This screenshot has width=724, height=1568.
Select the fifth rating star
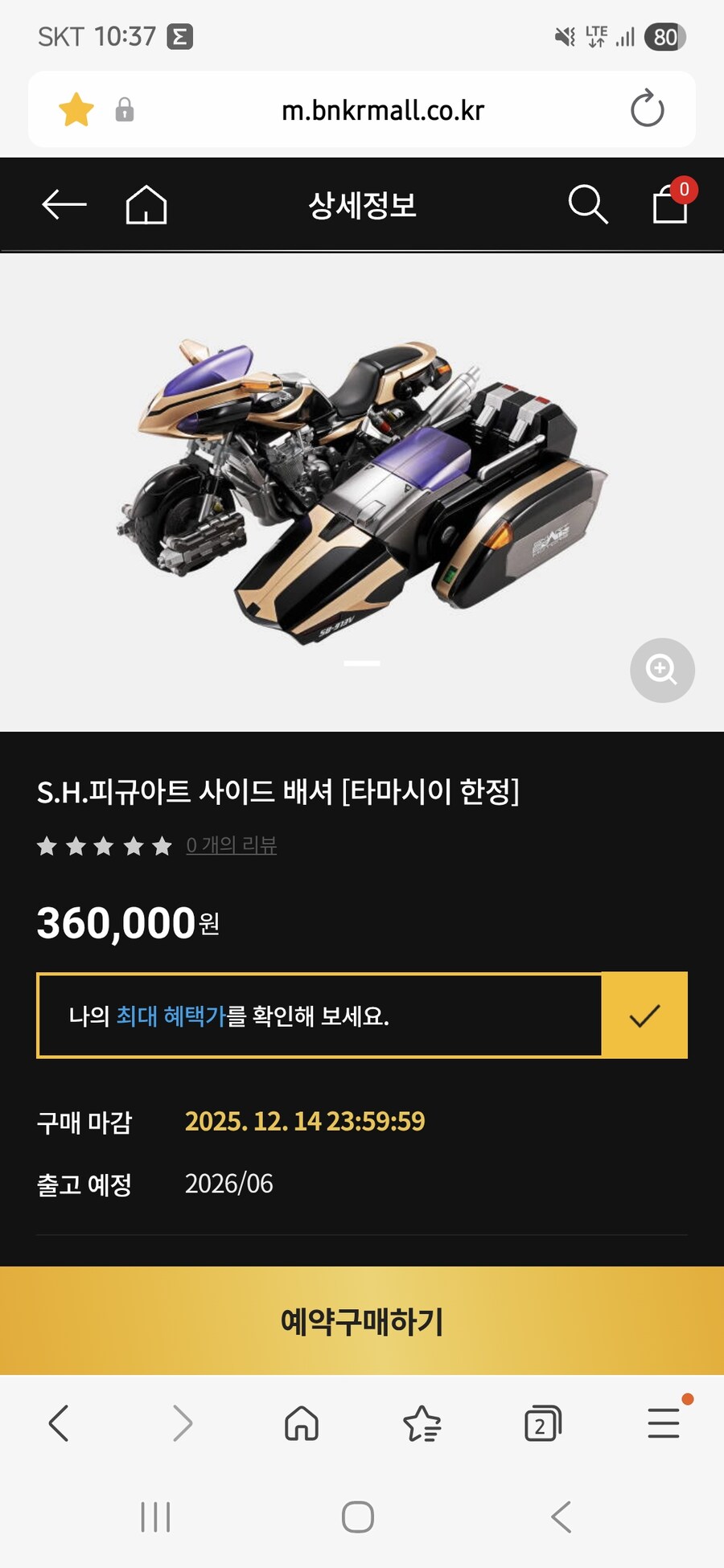(160, 846)
